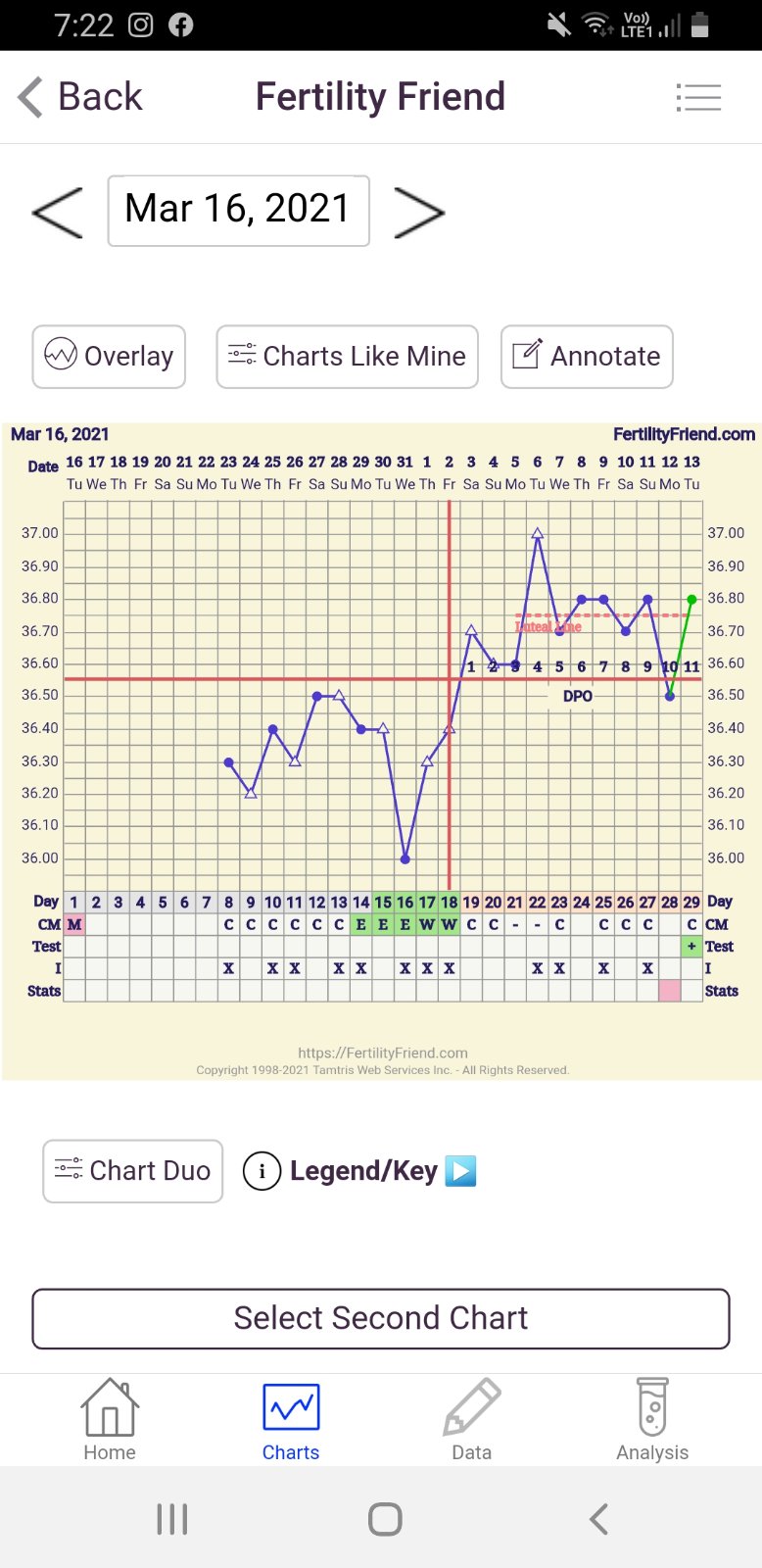762x1568 pixels.
Task: View the Legend/Key
Action: coord(360,1171)
